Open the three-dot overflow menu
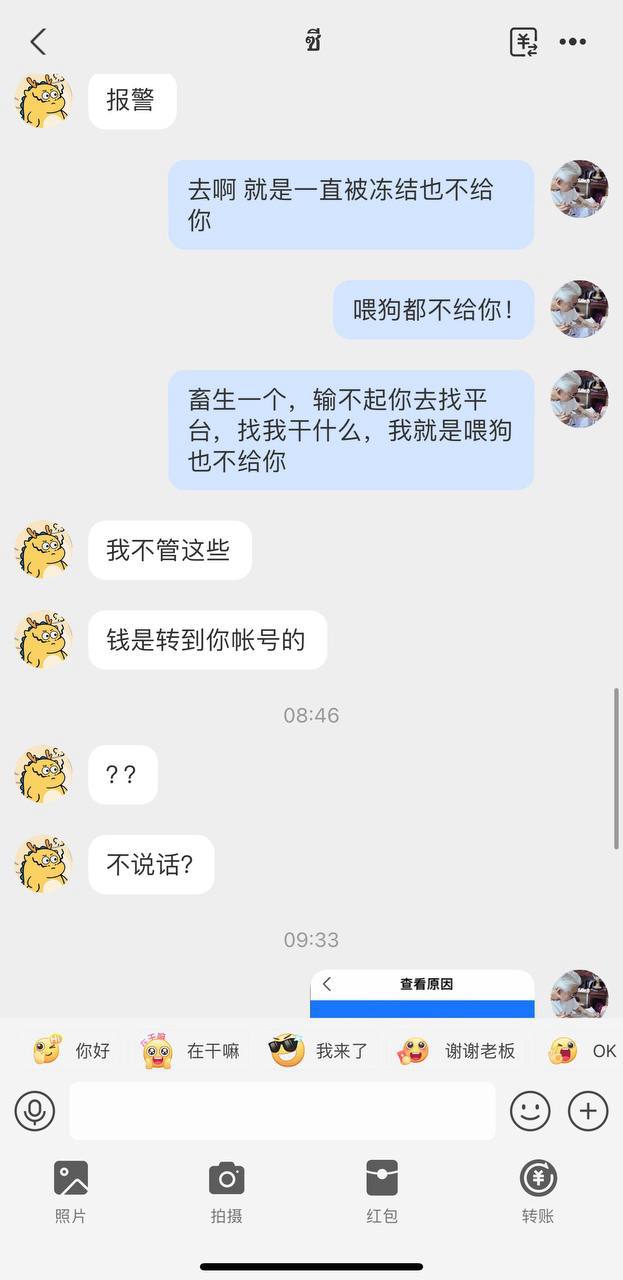623x1280 pixels. 573,42
